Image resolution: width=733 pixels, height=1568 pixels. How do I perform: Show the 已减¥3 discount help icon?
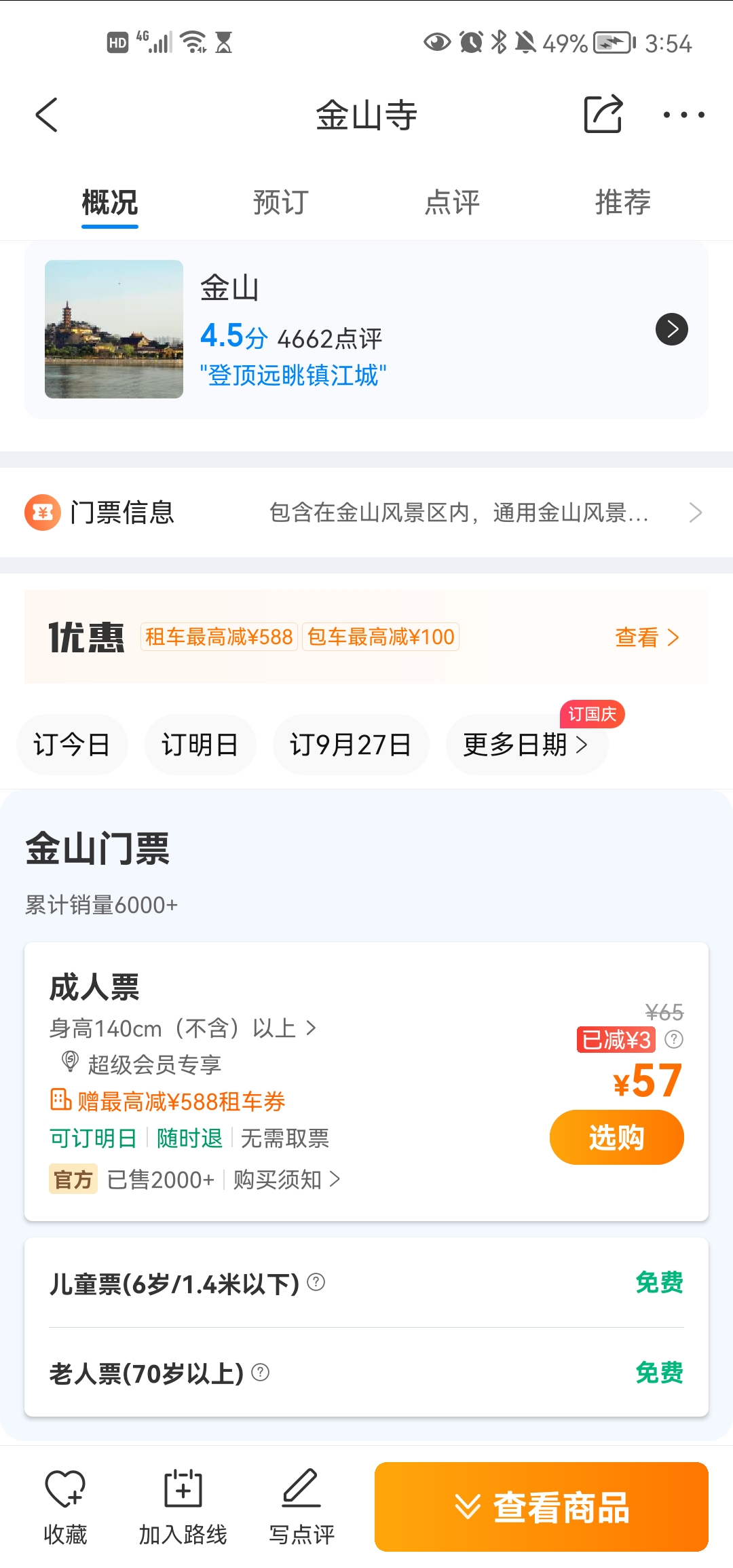[674, 1039]
